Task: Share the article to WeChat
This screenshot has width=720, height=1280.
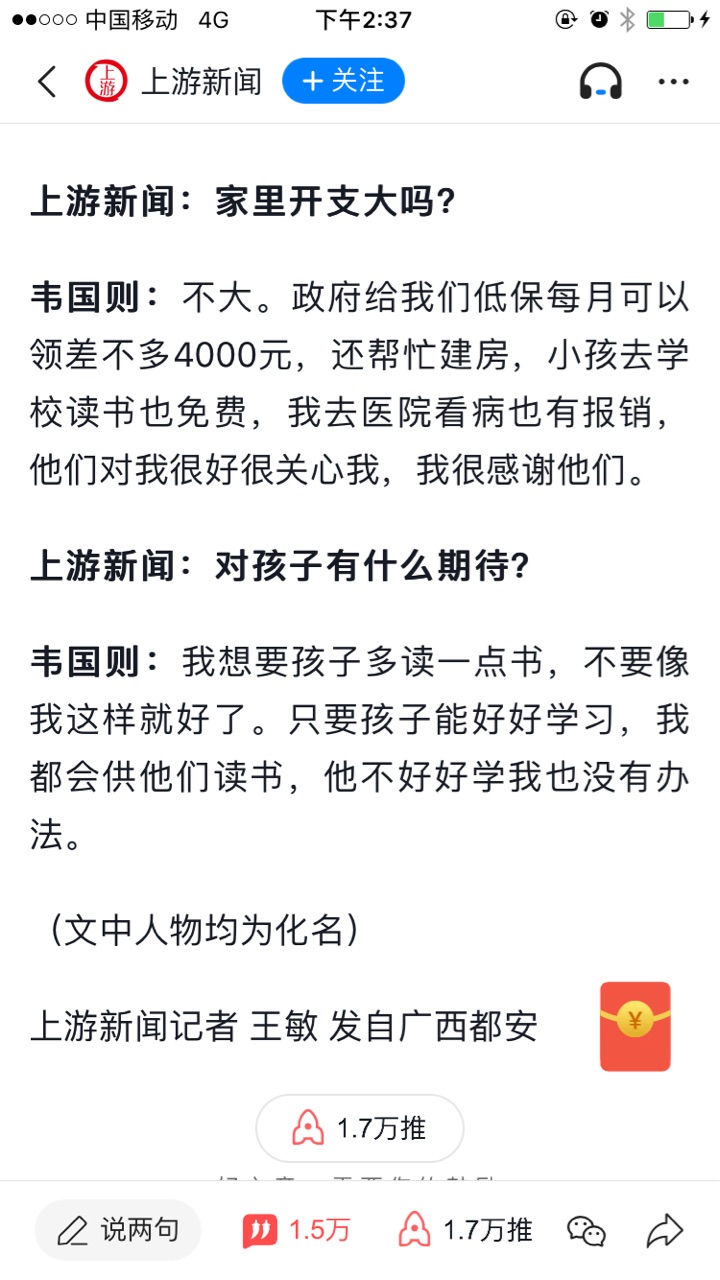Action: click(x=587, y=1231)
